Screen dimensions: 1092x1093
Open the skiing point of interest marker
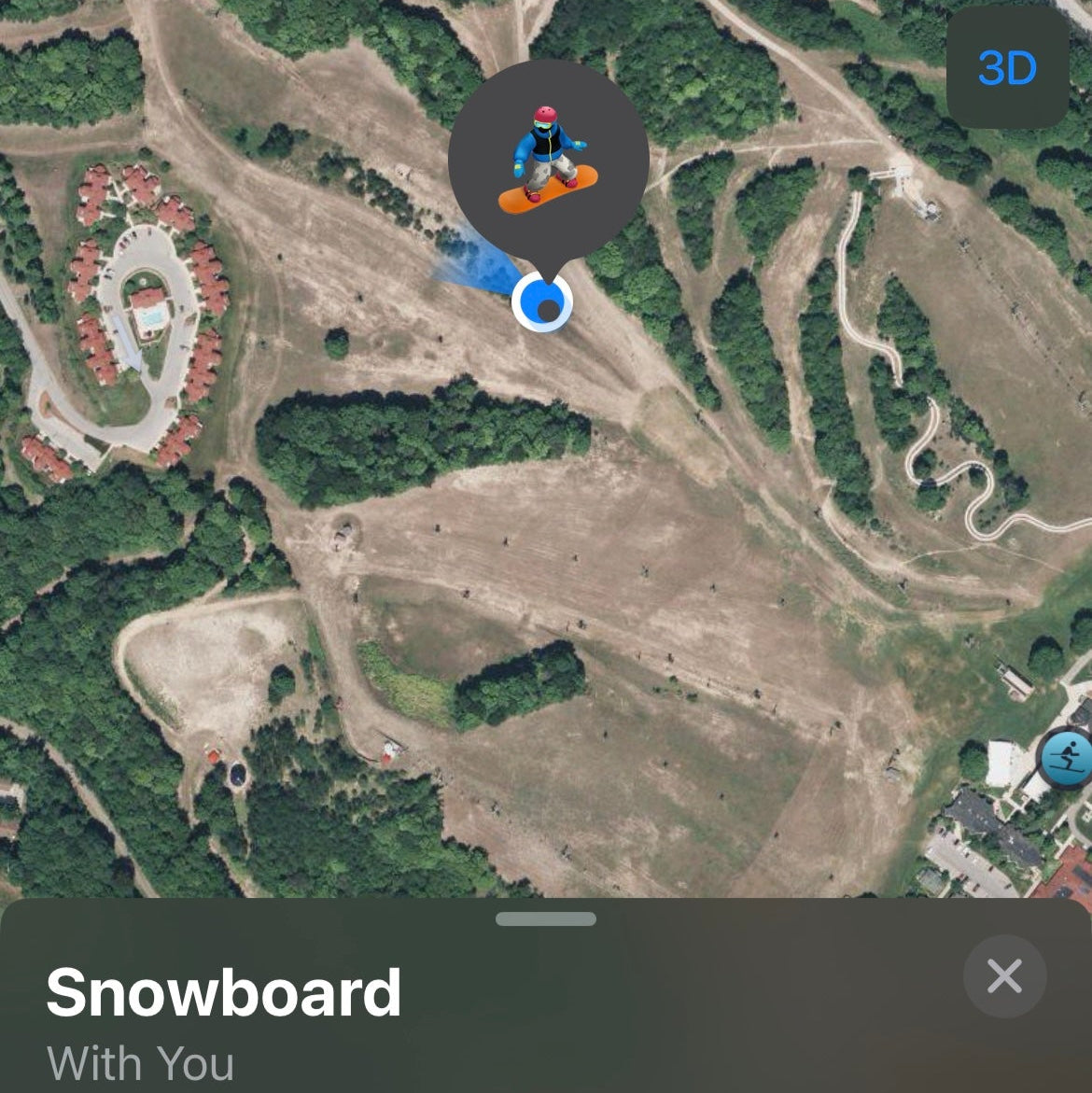click(x=1065, y=759)
